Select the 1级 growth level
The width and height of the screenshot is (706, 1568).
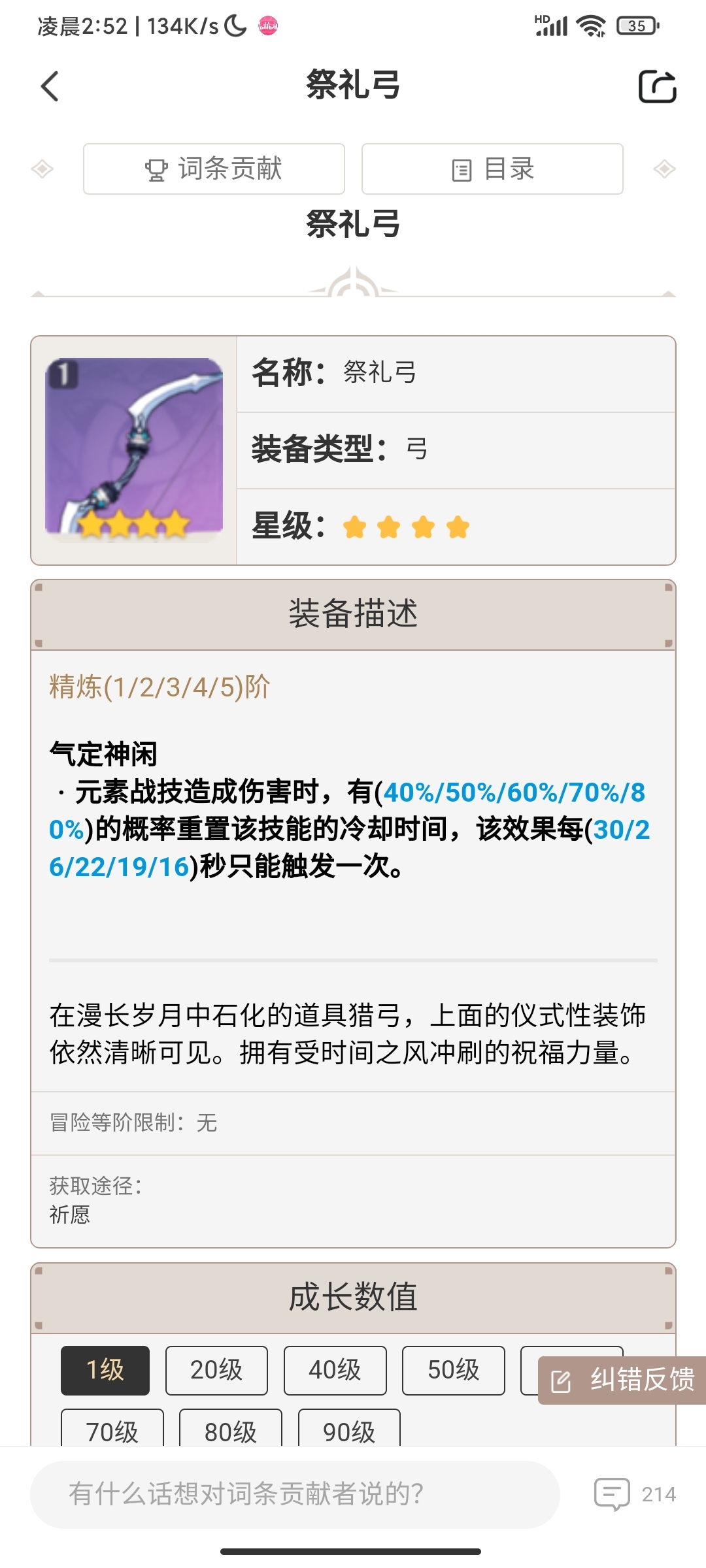tap(105, 1370)
